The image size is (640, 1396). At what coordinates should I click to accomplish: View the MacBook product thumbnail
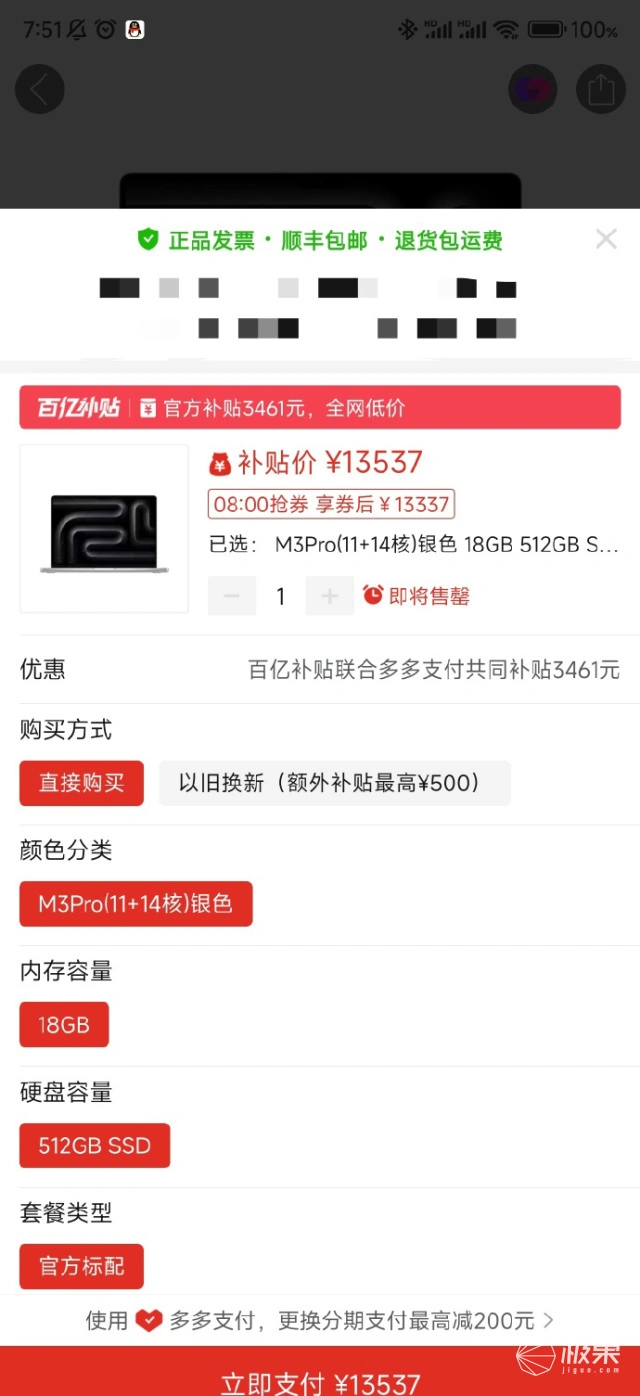(104, 528)
